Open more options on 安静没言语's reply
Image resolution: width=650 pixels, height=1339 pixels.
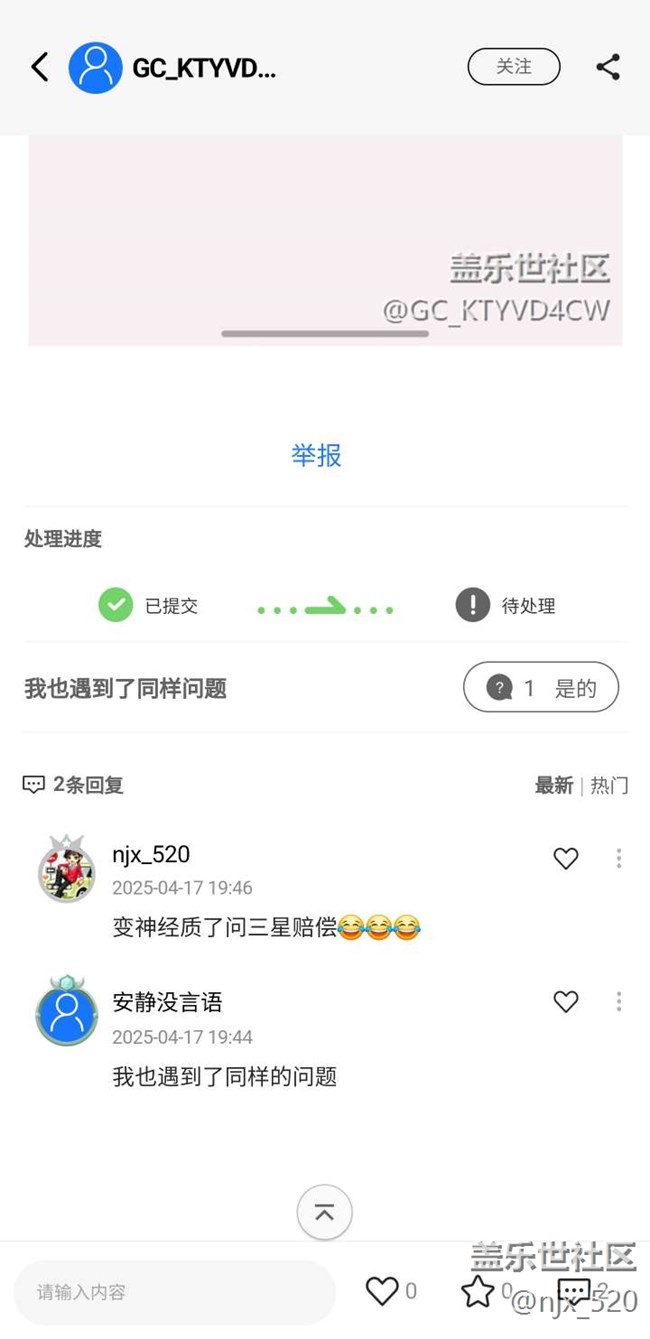coord(619,1001)
